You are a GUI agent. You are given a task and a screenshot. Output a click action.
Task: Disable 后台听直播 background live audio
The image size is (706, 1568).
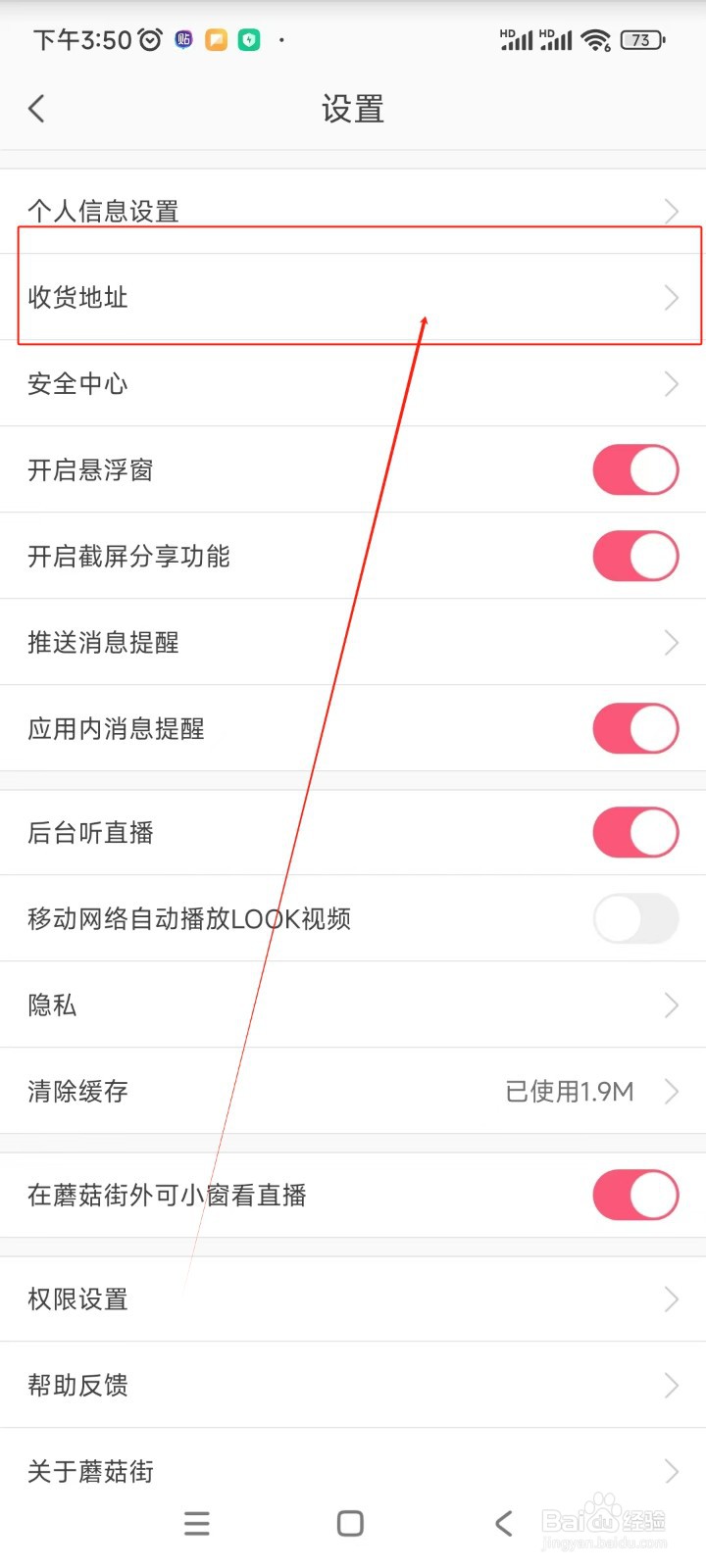pos(635,832)
